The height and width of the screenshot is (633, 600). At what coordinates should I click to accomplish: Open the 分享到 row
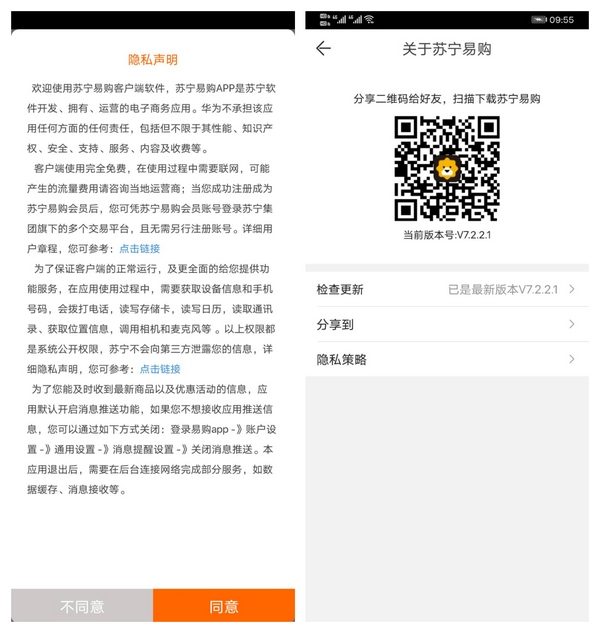pos(446,324)
